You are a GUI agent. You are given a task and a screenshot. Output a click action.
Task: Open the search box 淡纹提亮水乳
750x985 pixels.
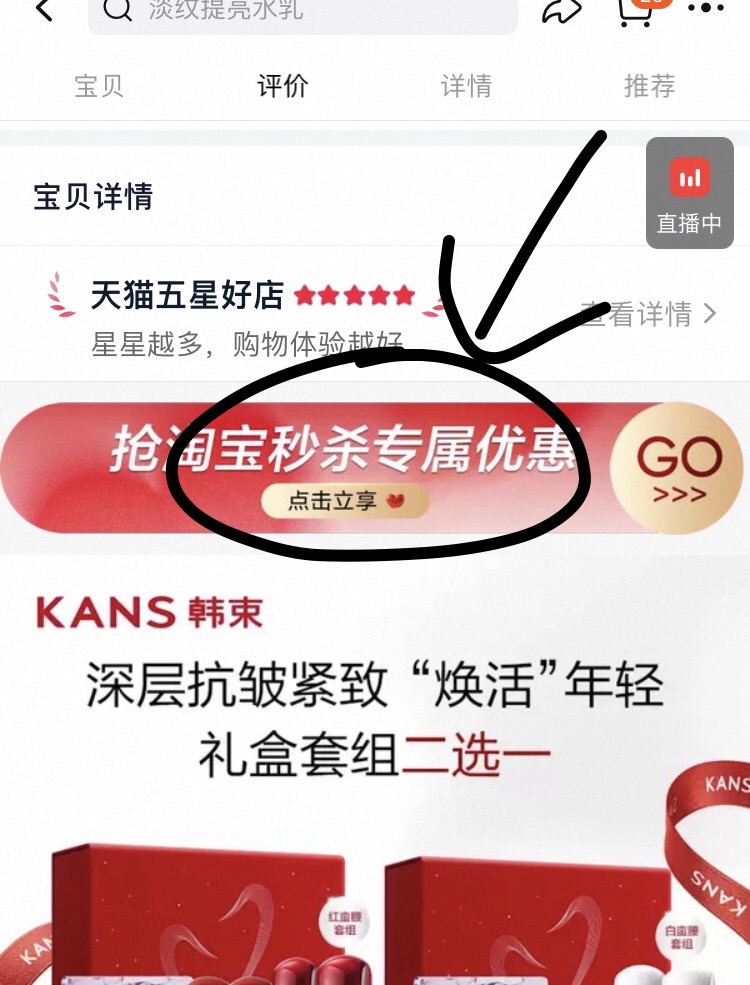point(302,12)
